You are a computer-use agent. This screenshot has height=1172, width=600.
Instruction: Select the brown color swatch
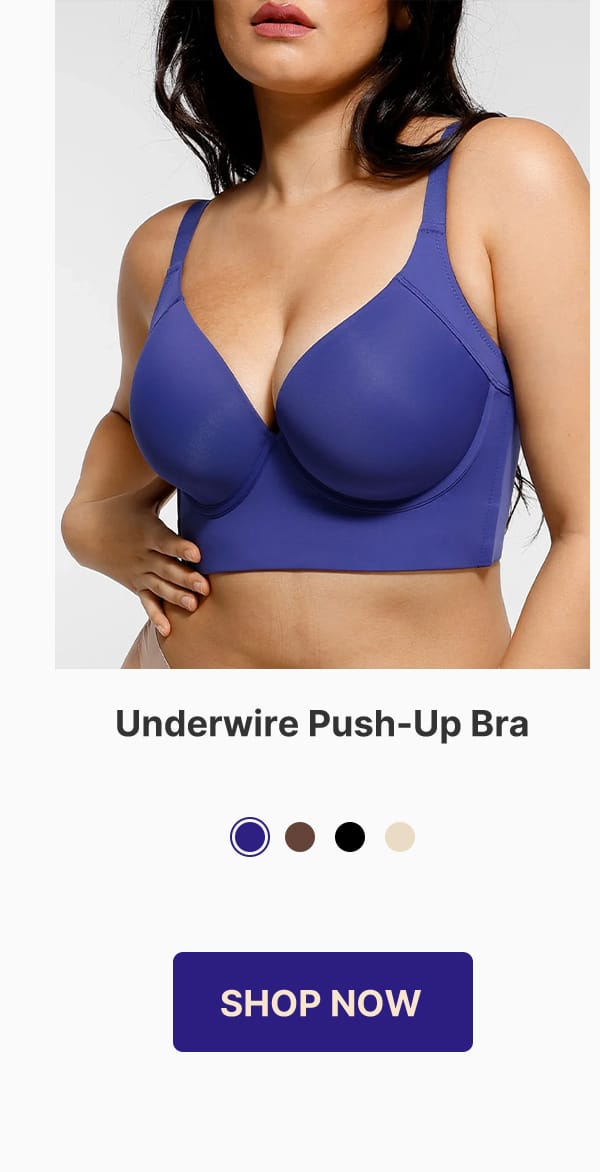click(300, 837)
